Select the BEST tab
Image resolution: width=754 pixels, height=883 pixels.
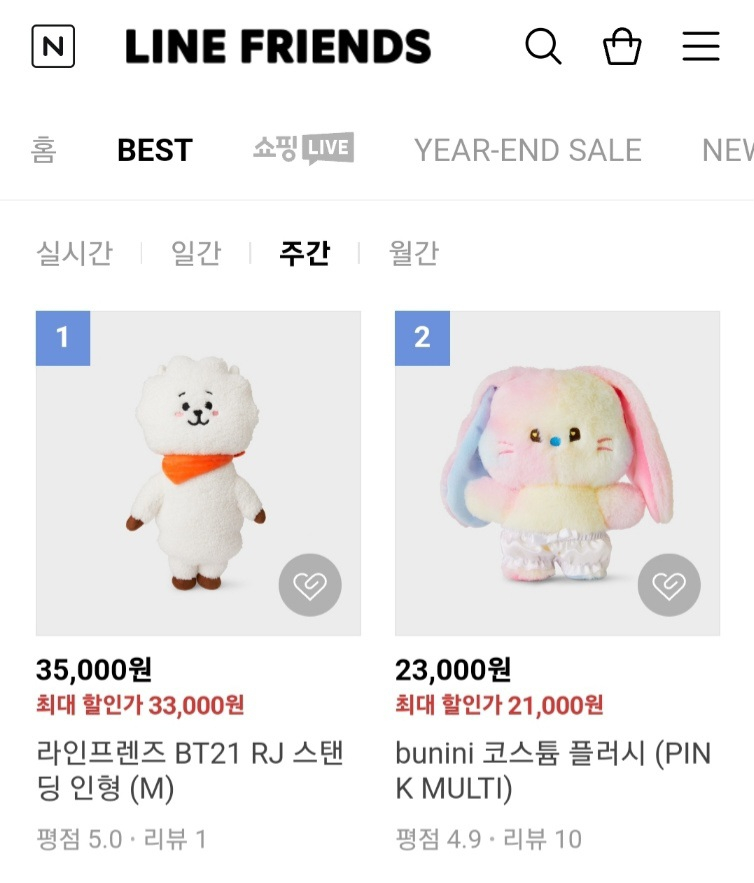(154, 150)
